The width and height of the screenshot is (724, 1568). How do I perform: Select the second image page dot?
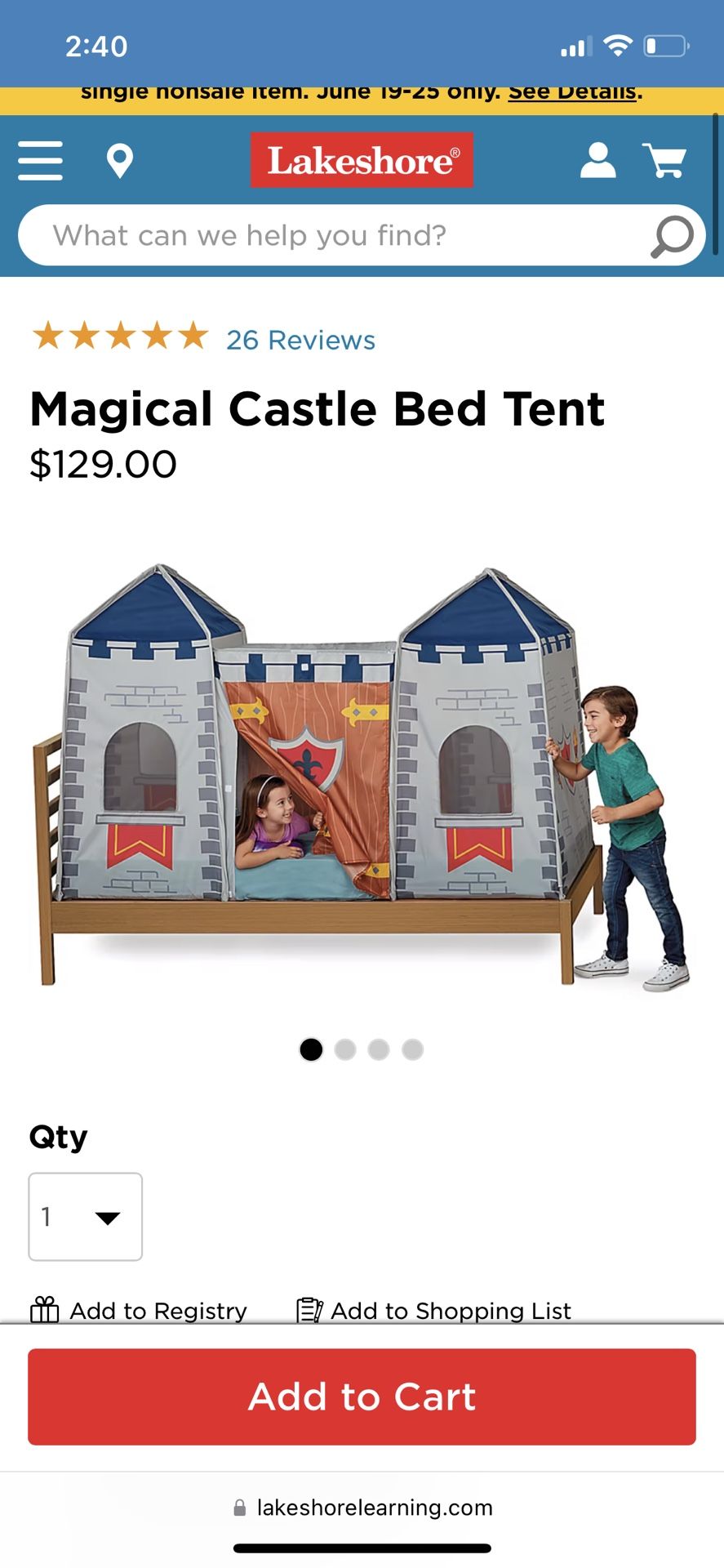coord(345,1049)
